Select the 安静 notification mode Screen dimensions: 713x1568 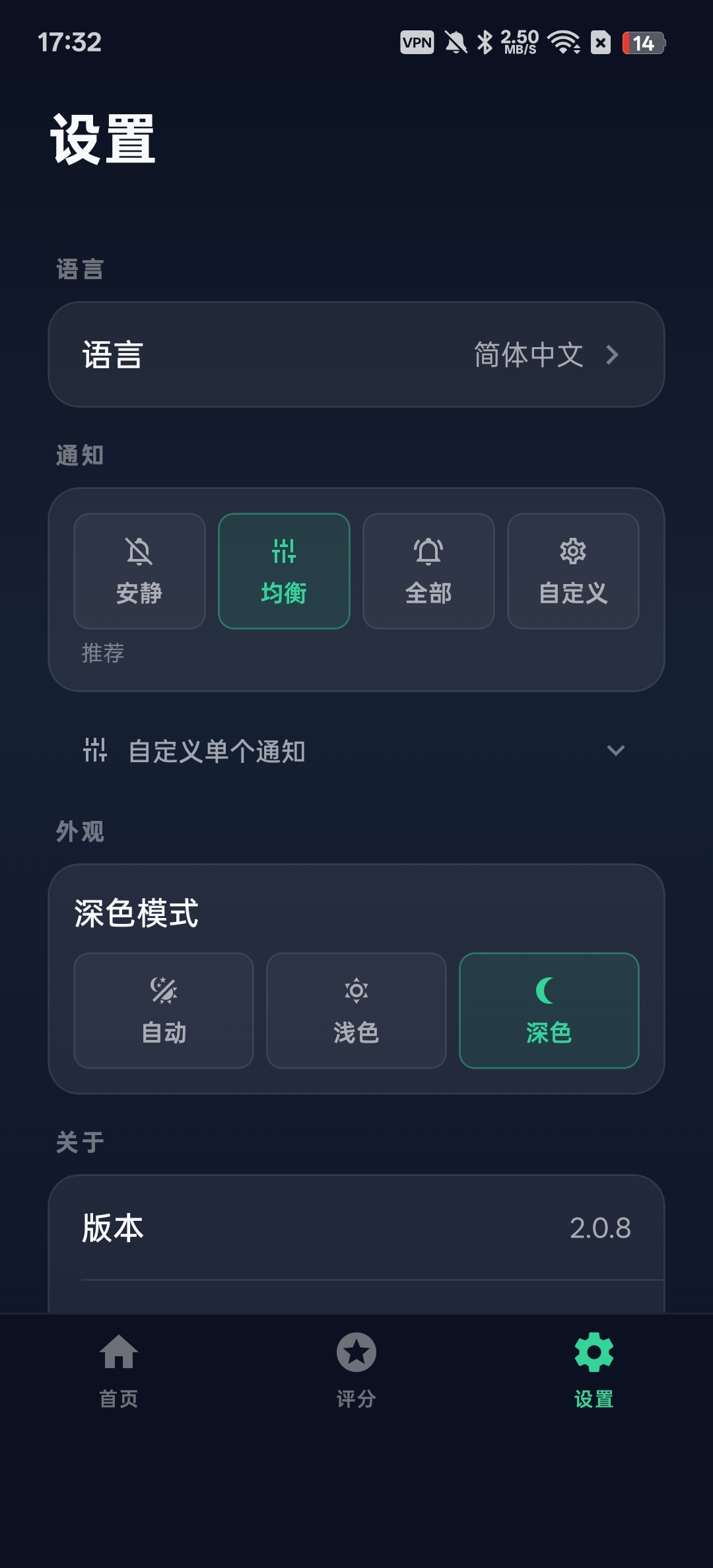point(139,571)
